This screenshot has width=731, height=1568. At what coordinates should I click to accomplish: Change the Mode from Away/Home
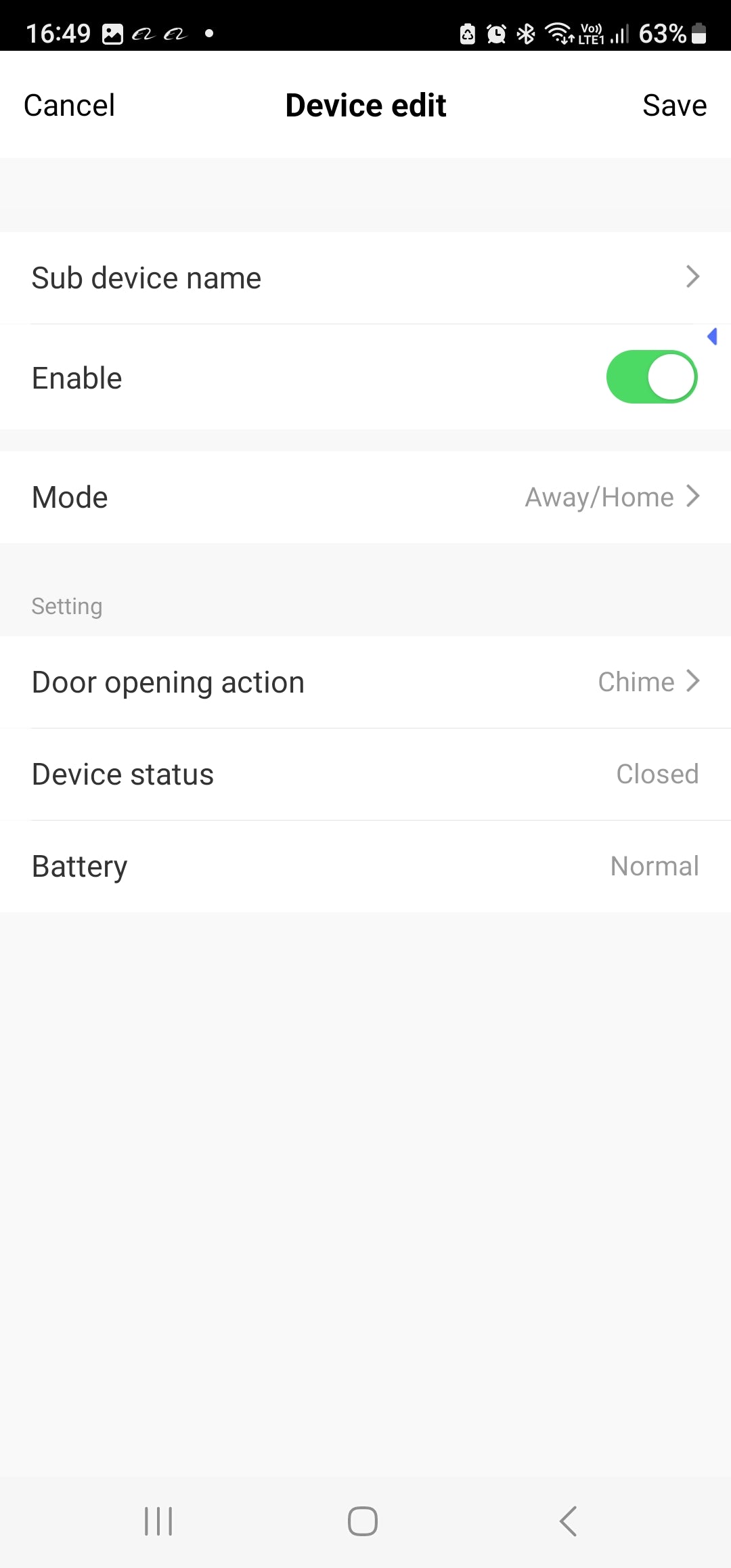(x=365, y=497)
